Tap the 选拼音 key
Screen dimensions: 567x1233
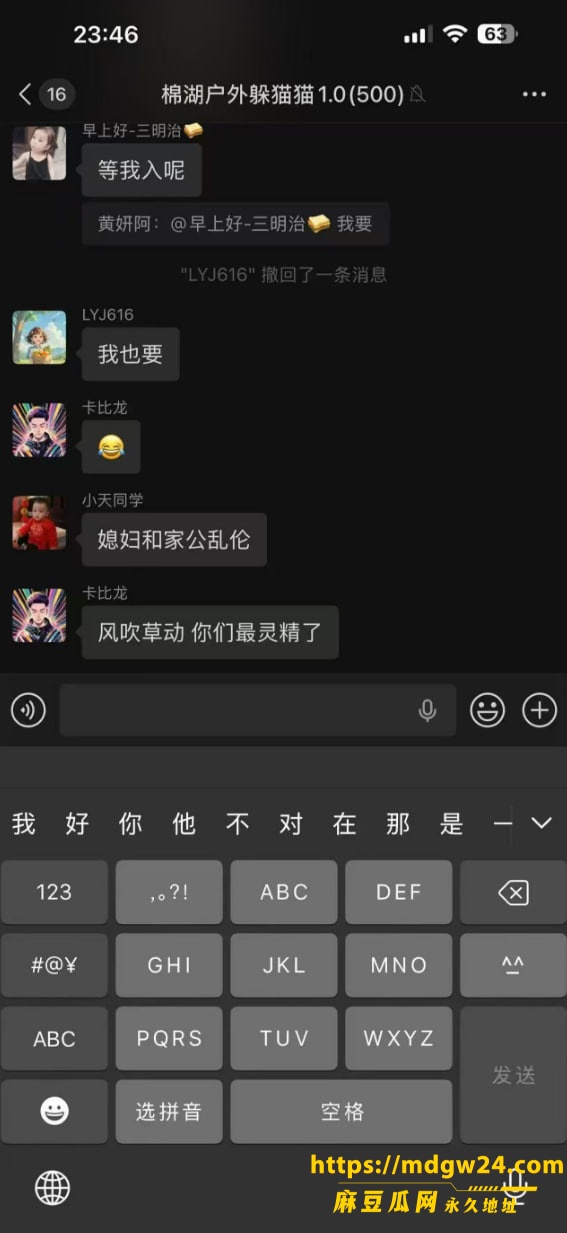click(x=169, y=1111)
